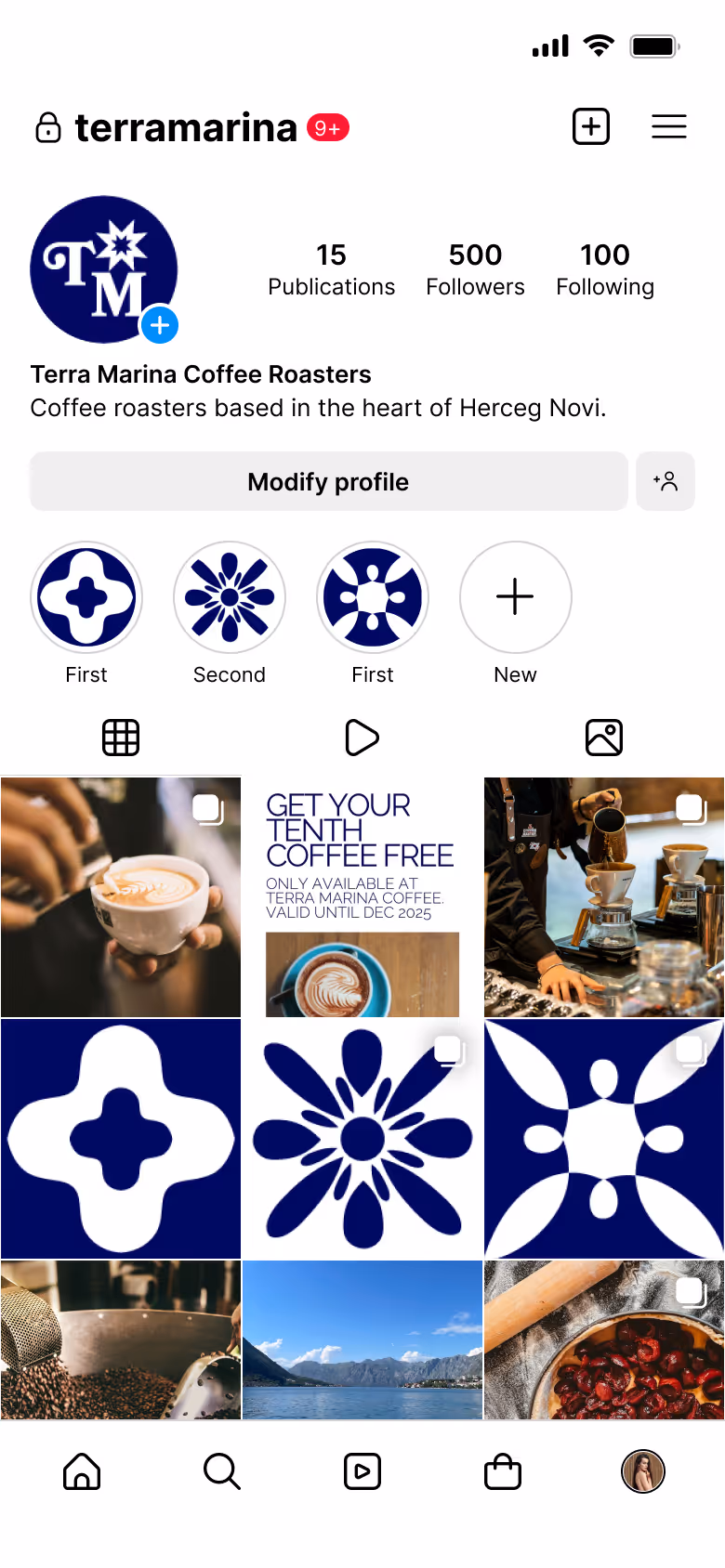The width and height of the screenshot is (725, 1568).
Task: View the 500 Followers list
Action: tap(475, 269)
